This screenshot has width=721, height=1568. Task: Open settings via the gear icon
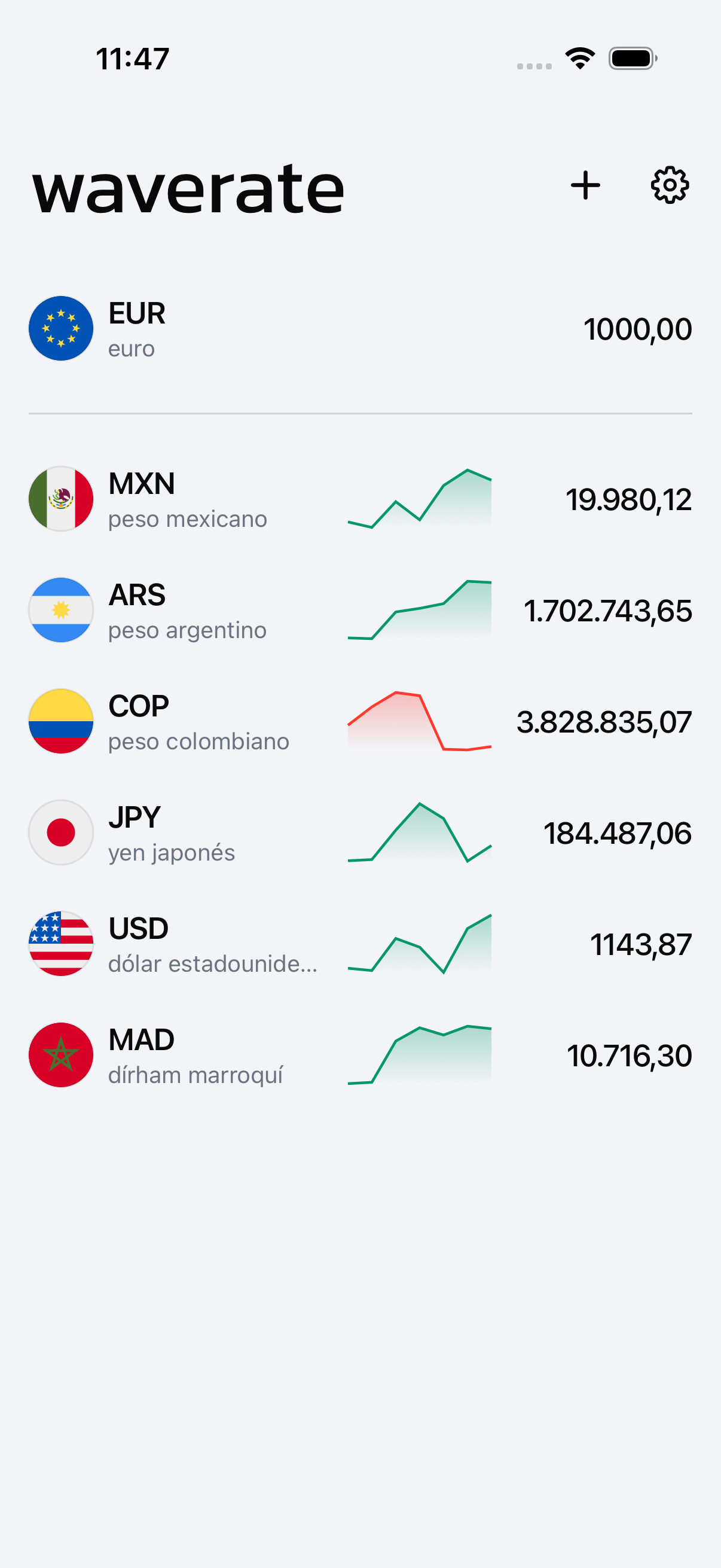pyautogui.click(x=670, y=185)
